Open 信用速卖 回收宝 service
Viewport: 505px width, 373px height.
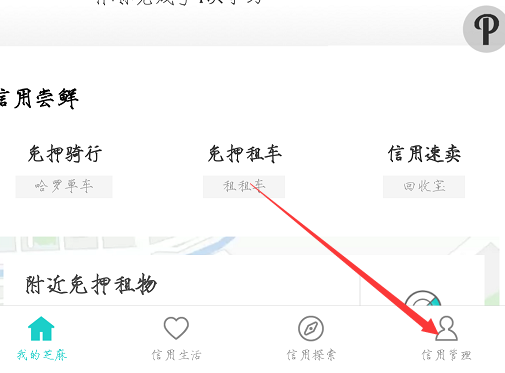(424, 171)
